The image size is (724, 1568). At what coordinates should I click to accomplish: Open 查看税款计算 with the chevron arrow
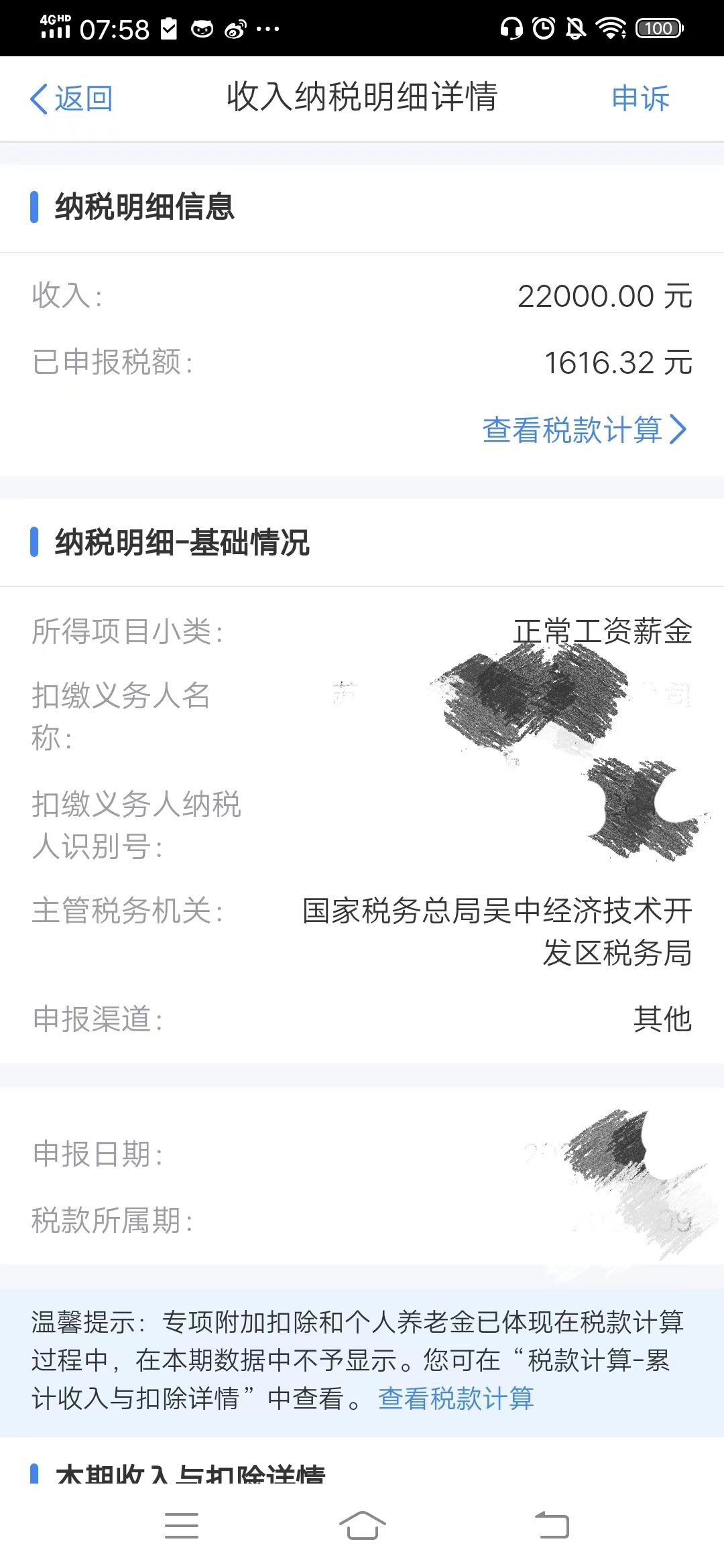click(x=584, y=430)
